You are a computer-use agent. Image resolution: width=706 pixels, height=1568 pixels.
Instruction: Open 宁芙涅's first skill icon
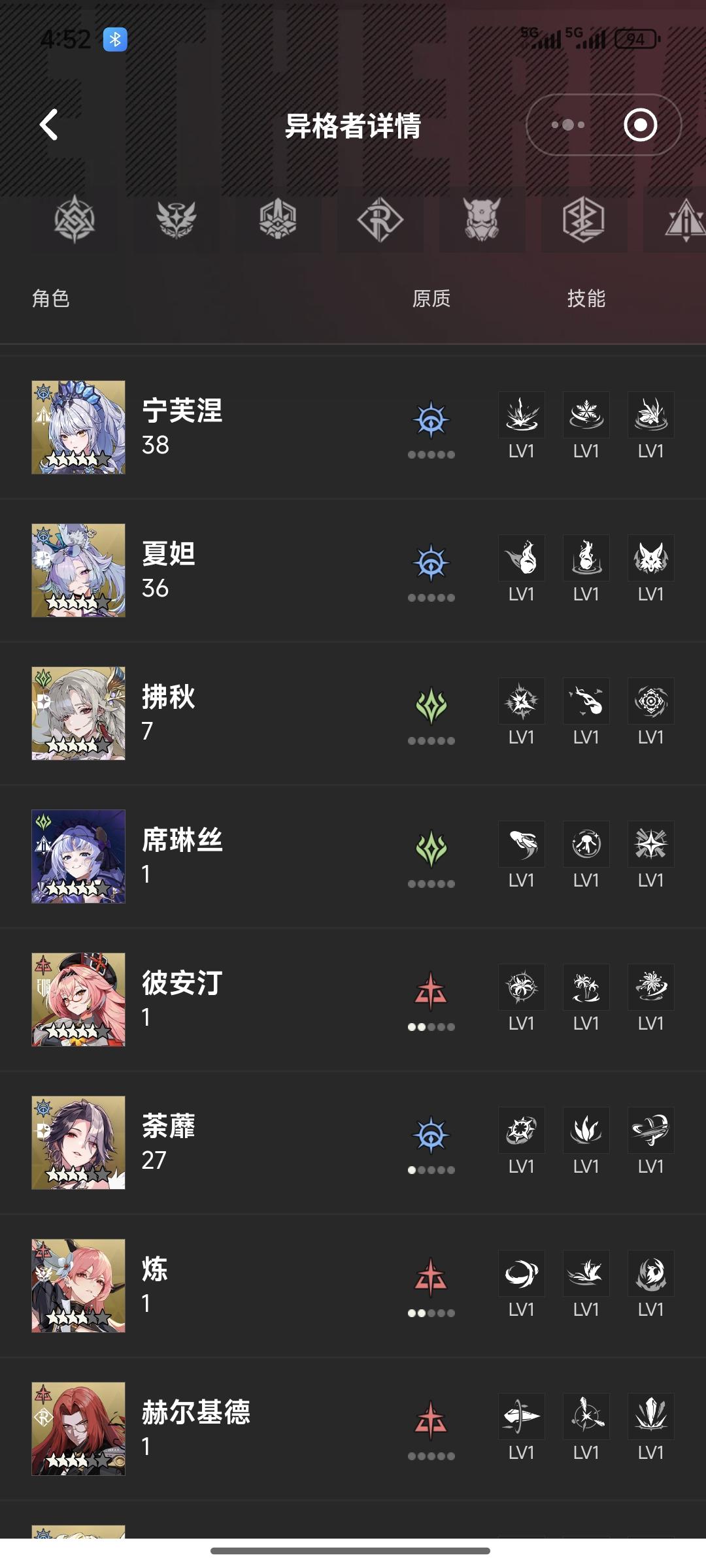pyautogui.click(x=521, y=414)
